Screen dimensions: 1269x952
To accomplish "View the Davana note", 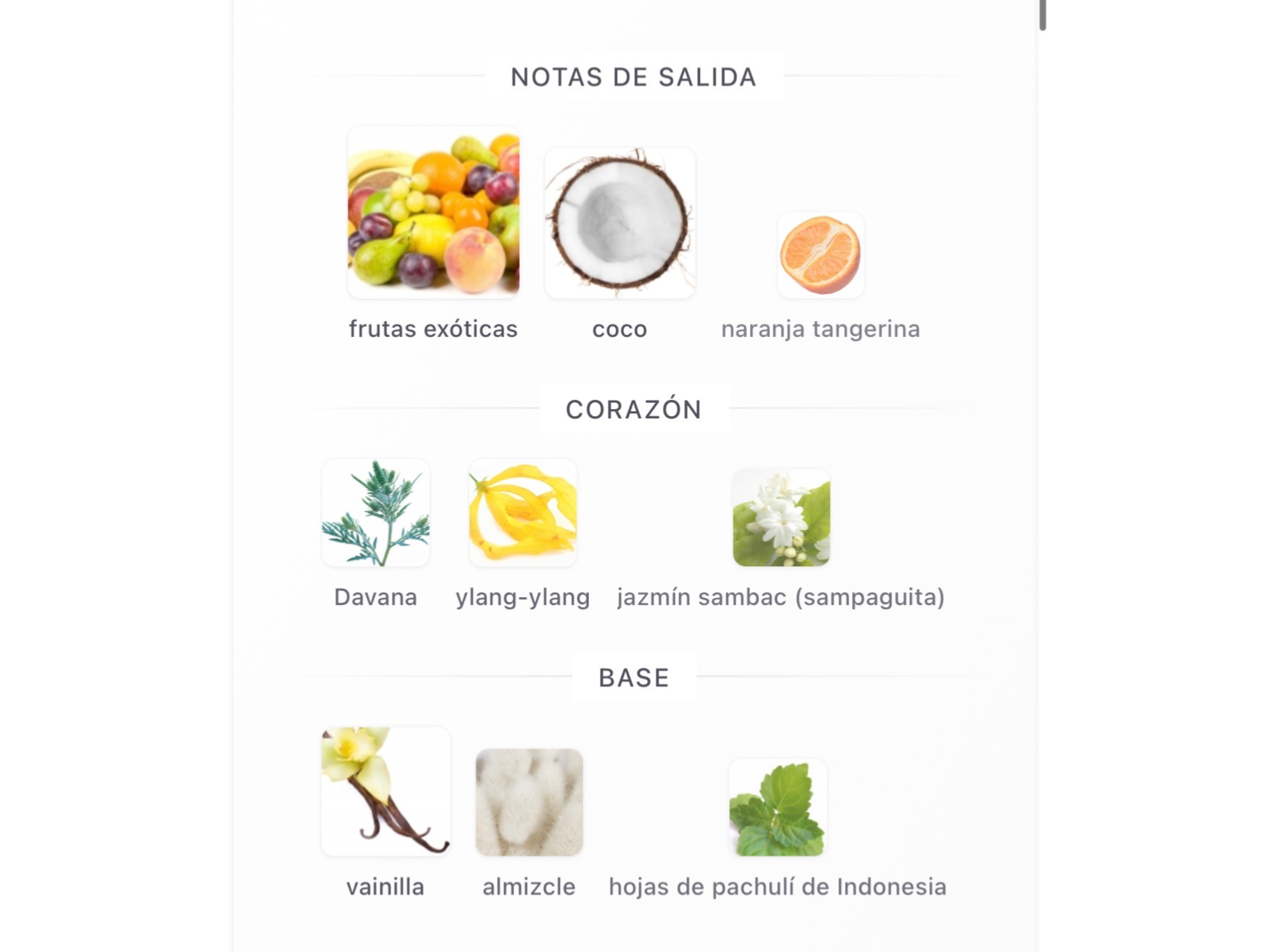I will click(376, 513).
